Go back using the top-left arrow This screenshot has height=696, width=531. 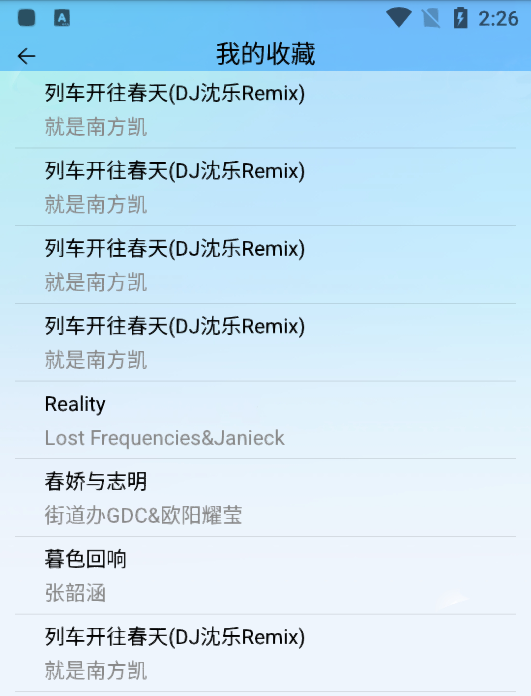26,56
